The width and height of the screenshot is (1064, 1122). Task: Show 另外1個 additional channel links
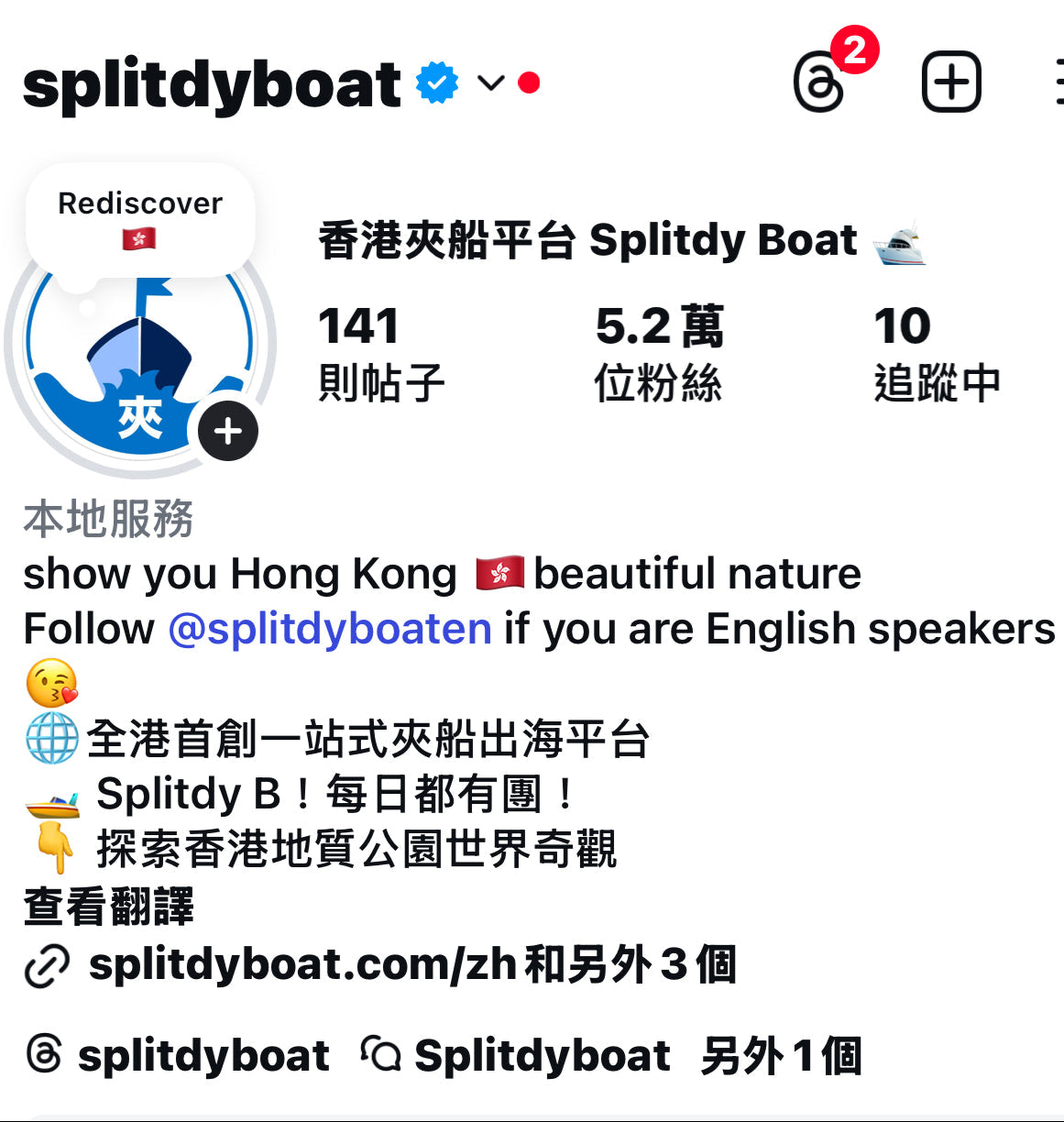pos(780,1055)
